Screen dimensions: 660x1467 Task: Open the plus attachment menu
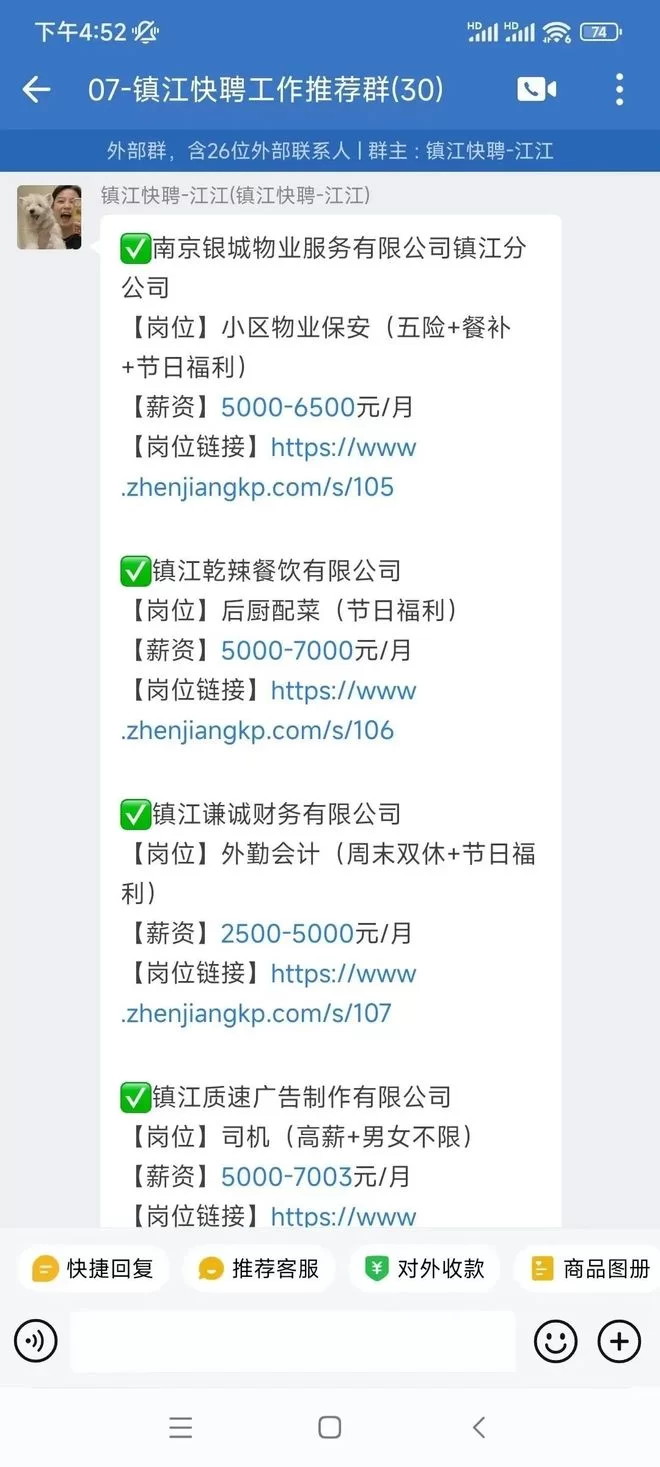pos(619,1341)
